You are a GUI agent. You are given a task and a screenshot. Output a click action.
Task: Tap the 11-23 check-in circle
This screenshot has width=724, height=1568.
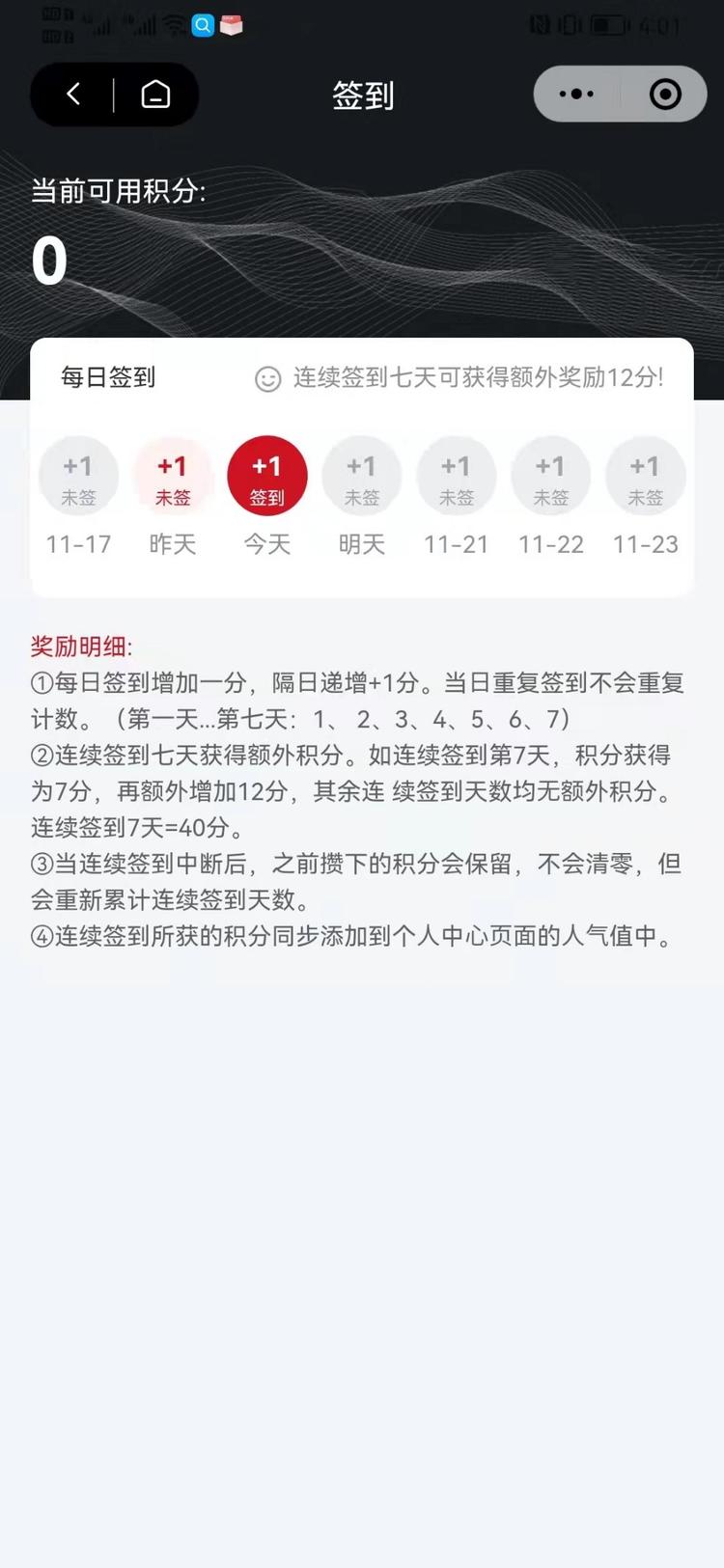coord(646,476)
